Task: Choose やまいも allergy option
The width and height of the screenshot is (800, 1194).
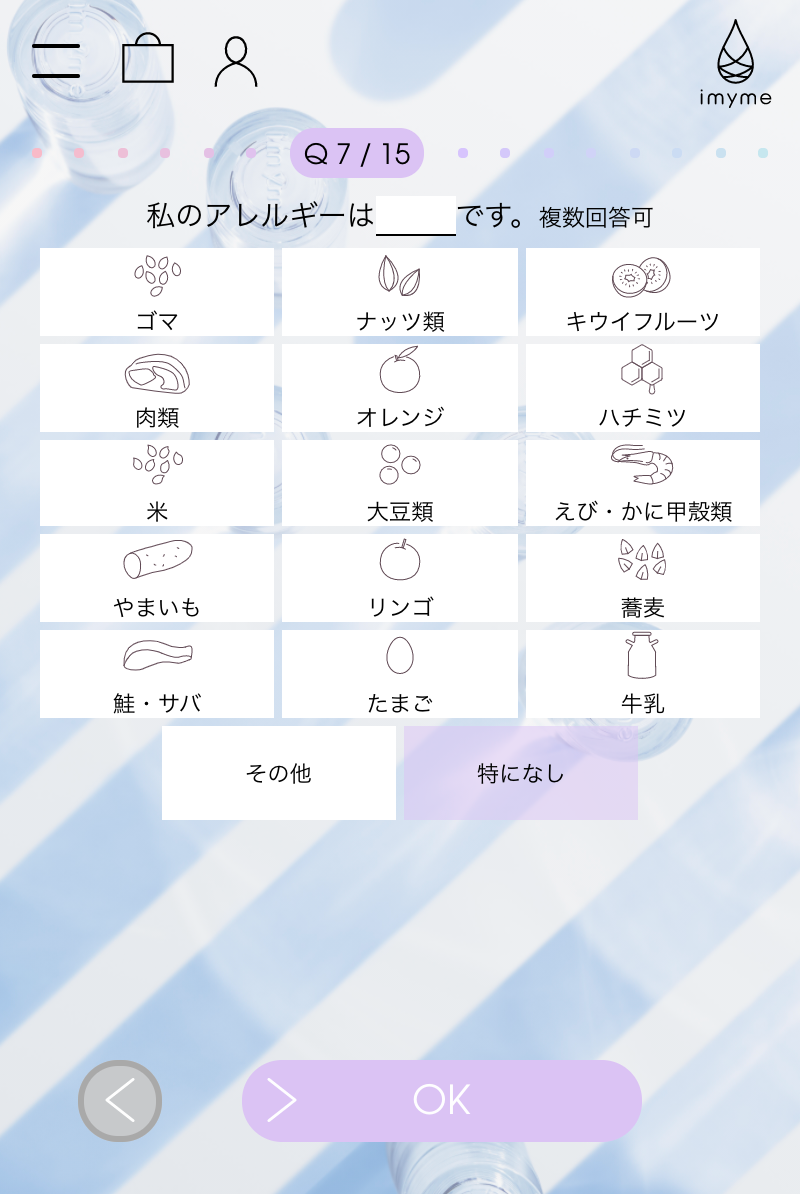Action: [x=157, y=578]
